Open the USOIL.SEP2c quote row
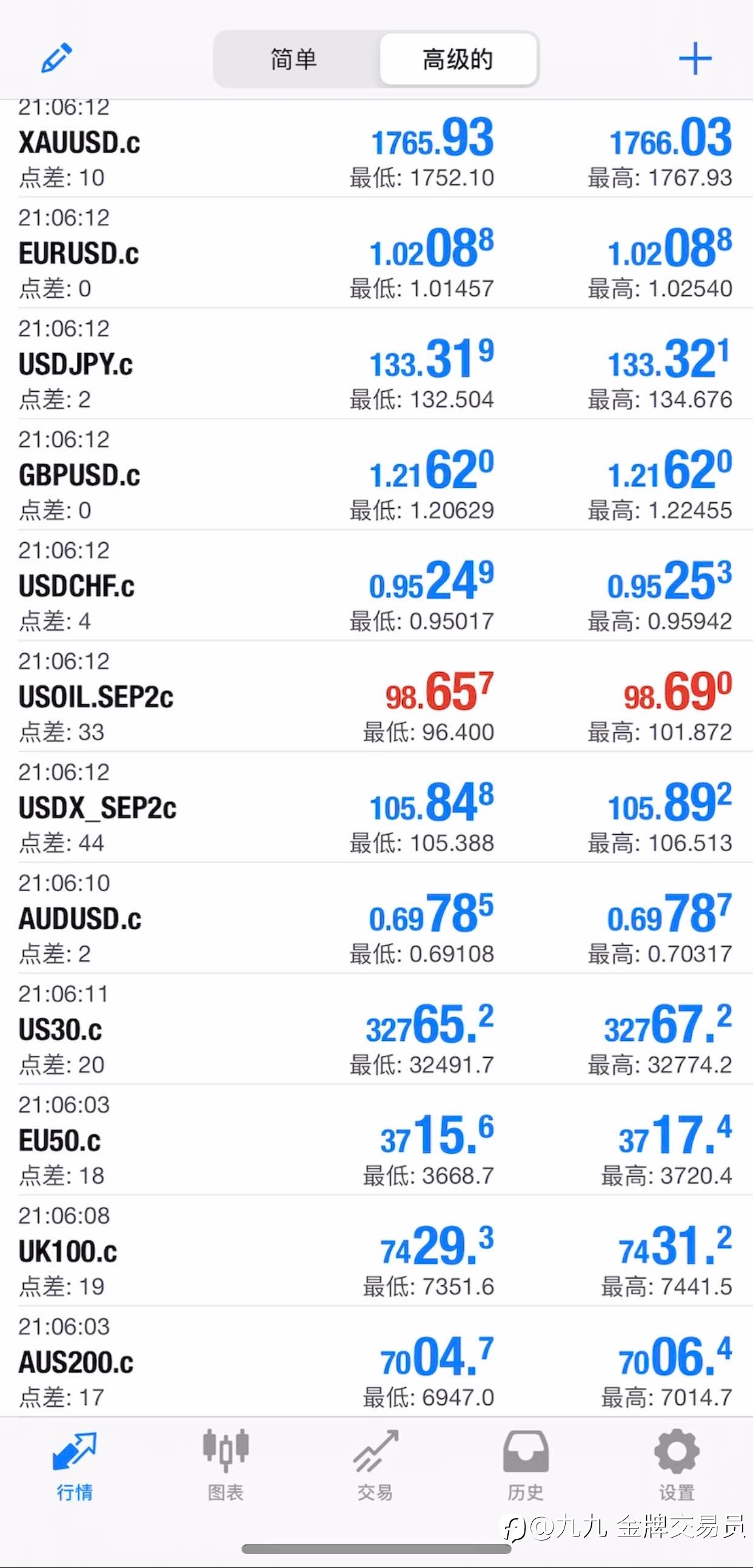 pyautogui.click(x=376, y=696)
